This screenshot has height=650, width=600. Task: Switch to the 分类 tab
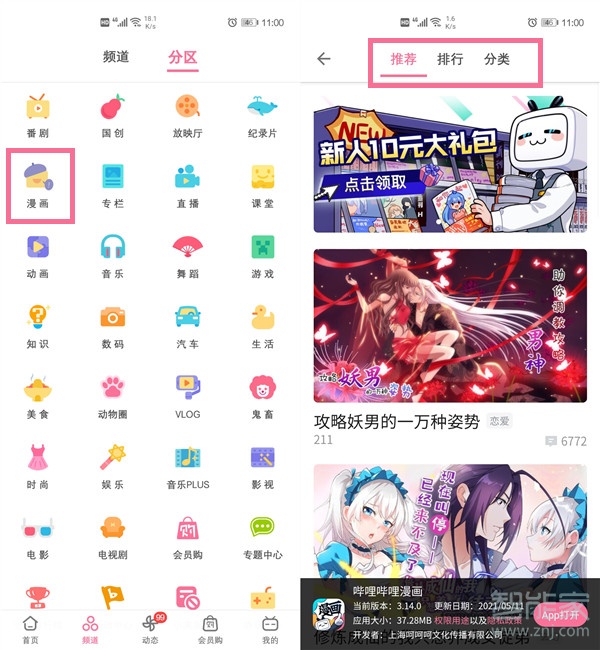497,60
